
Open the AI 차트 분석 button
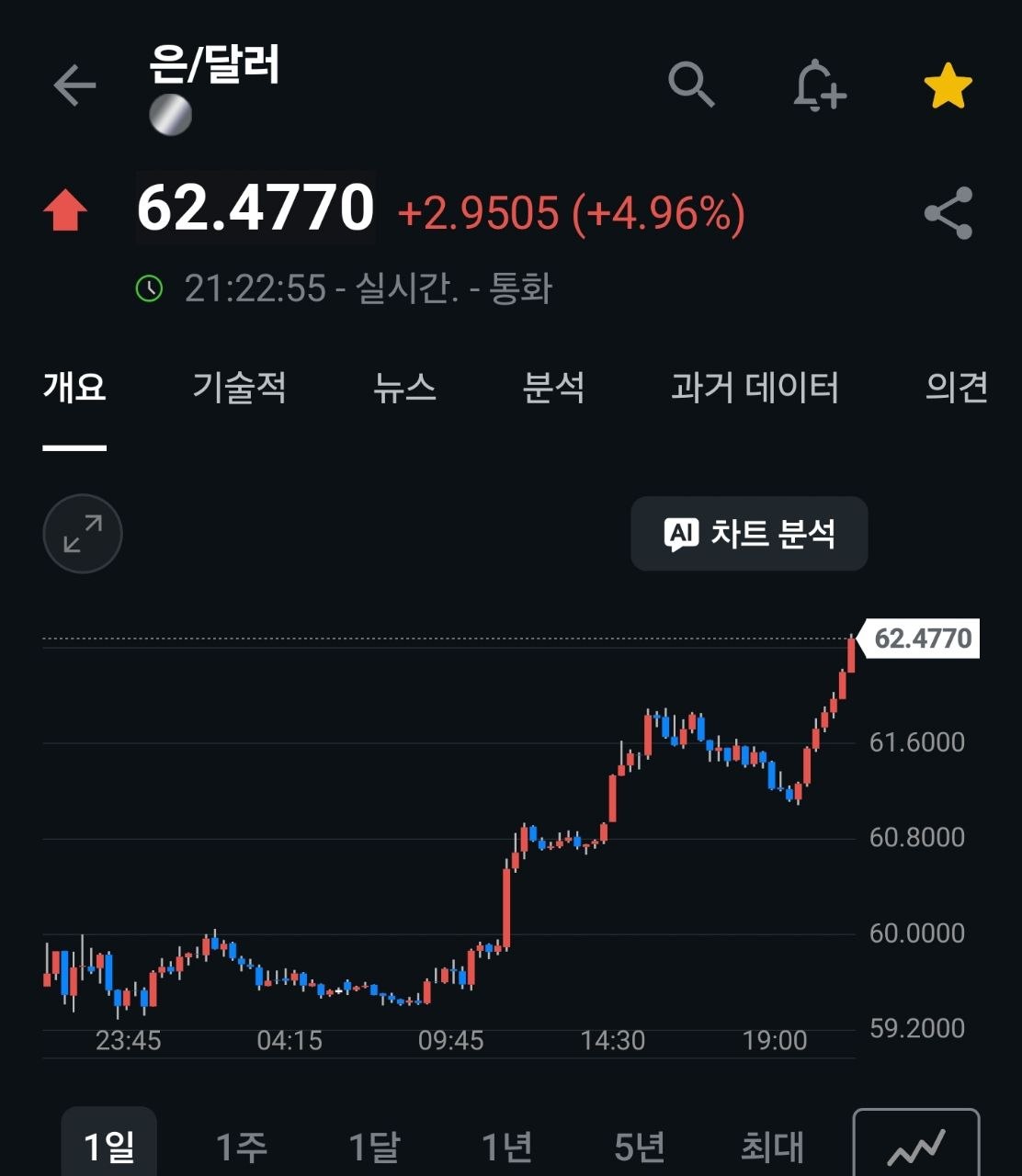(749, 534)
